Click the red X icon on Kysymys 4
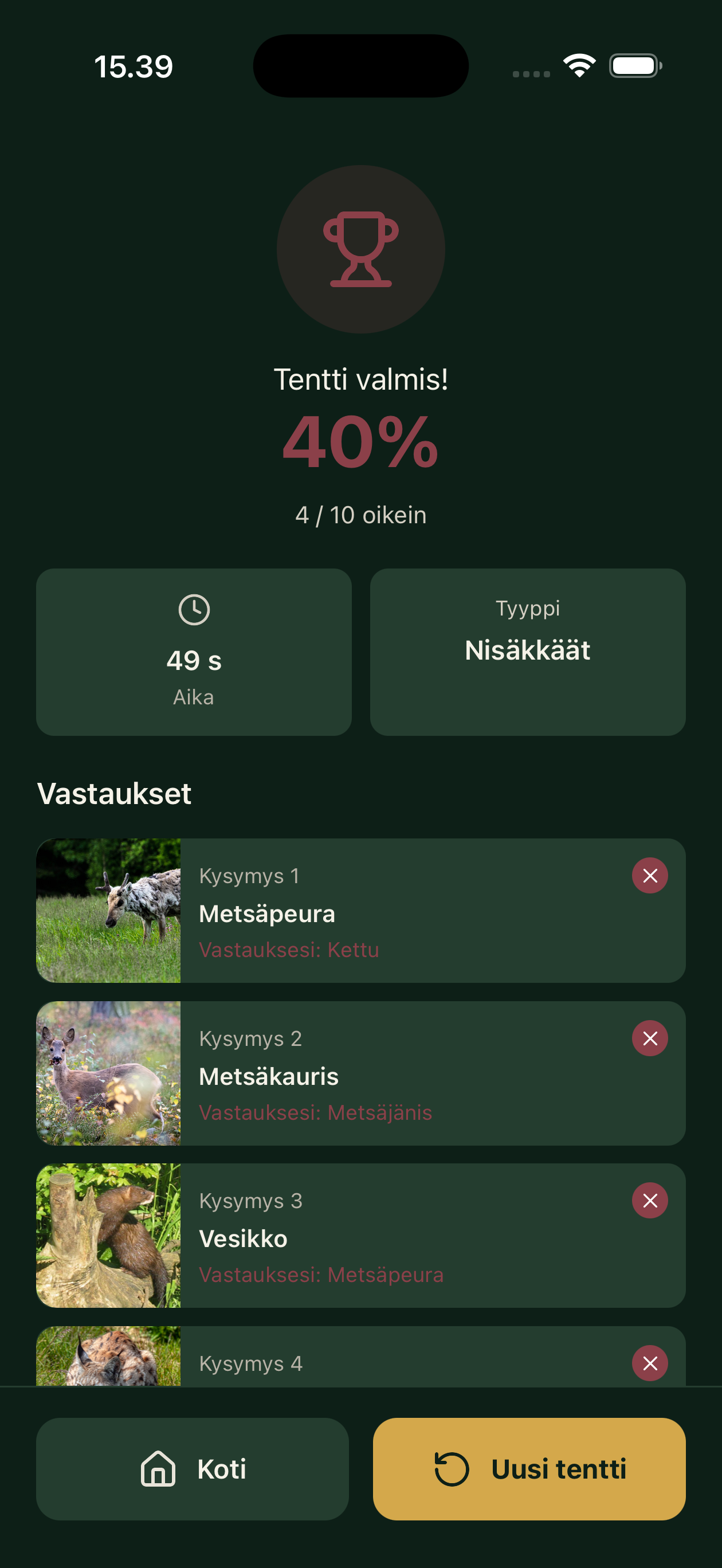 point(650,1363)
